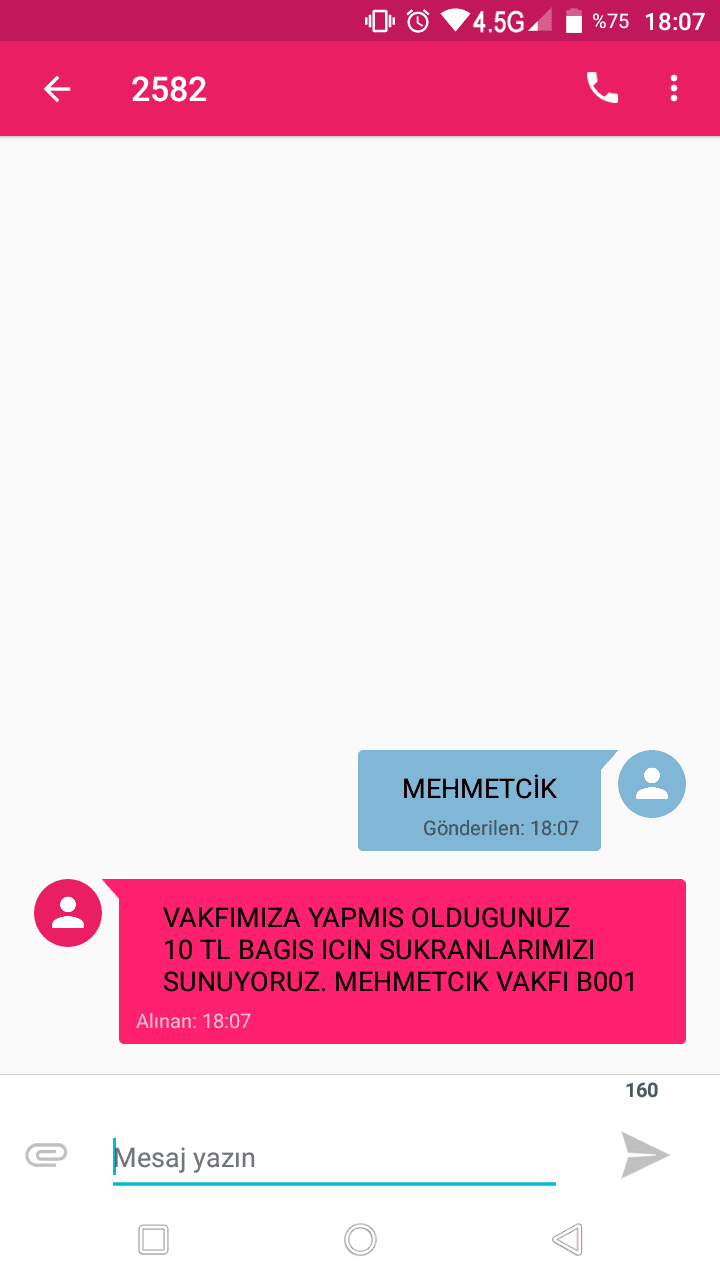Go to the home screen
720x1280 pixels.
[x=360, y=1240]
